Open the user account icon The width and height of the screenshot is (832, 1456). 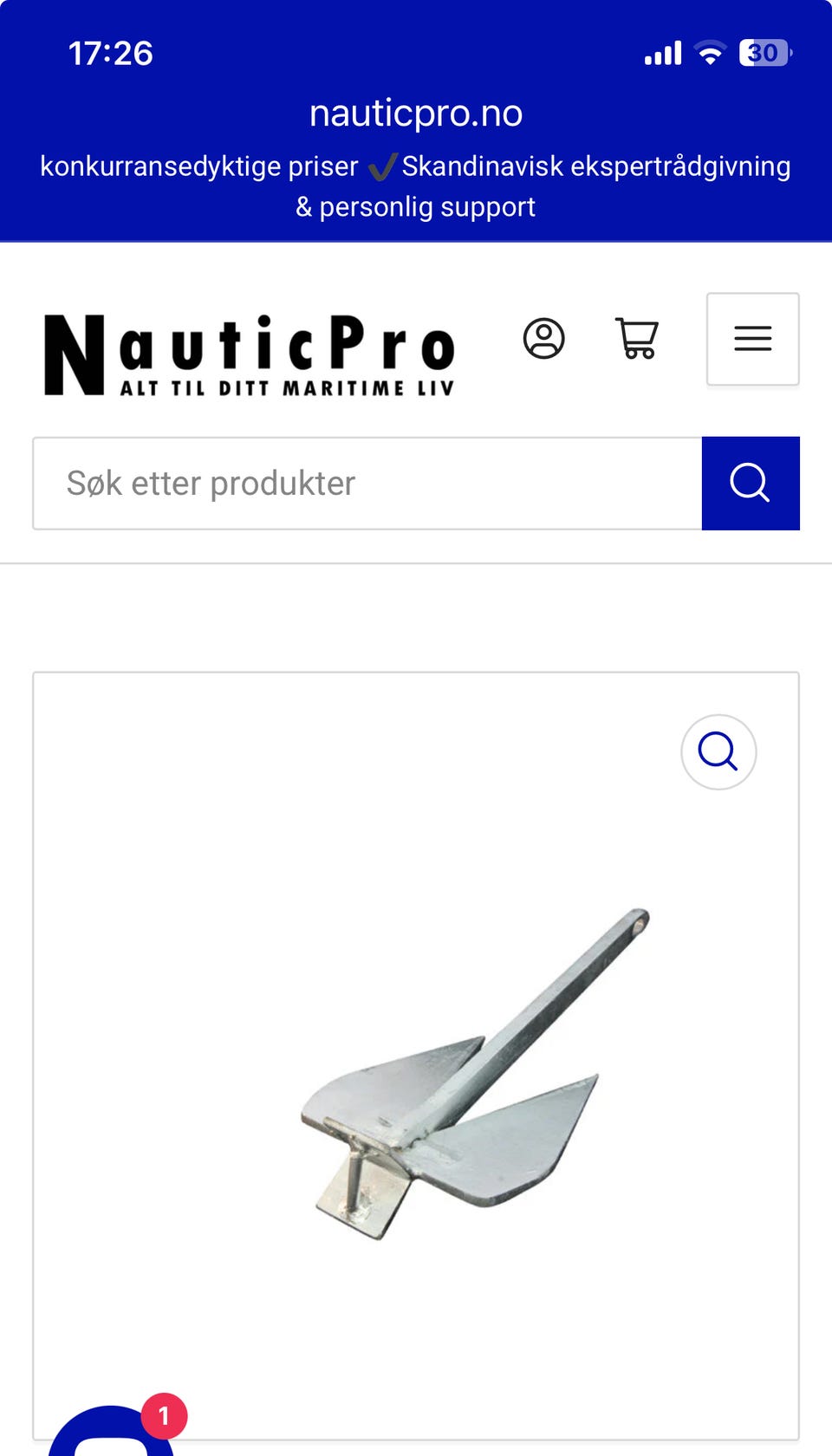[543, 339]
